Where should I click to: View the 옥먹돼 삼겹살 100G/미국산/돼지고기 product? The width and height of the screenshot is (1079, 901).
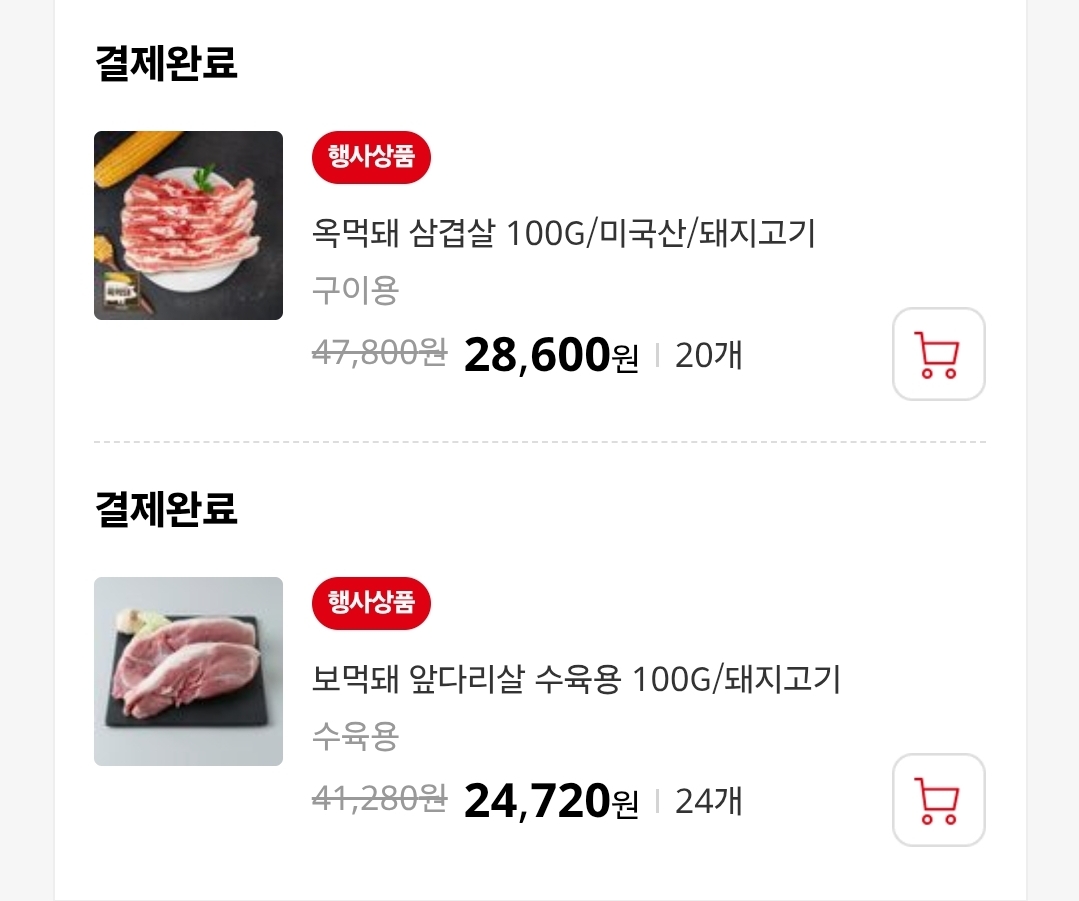coord(564,234)
